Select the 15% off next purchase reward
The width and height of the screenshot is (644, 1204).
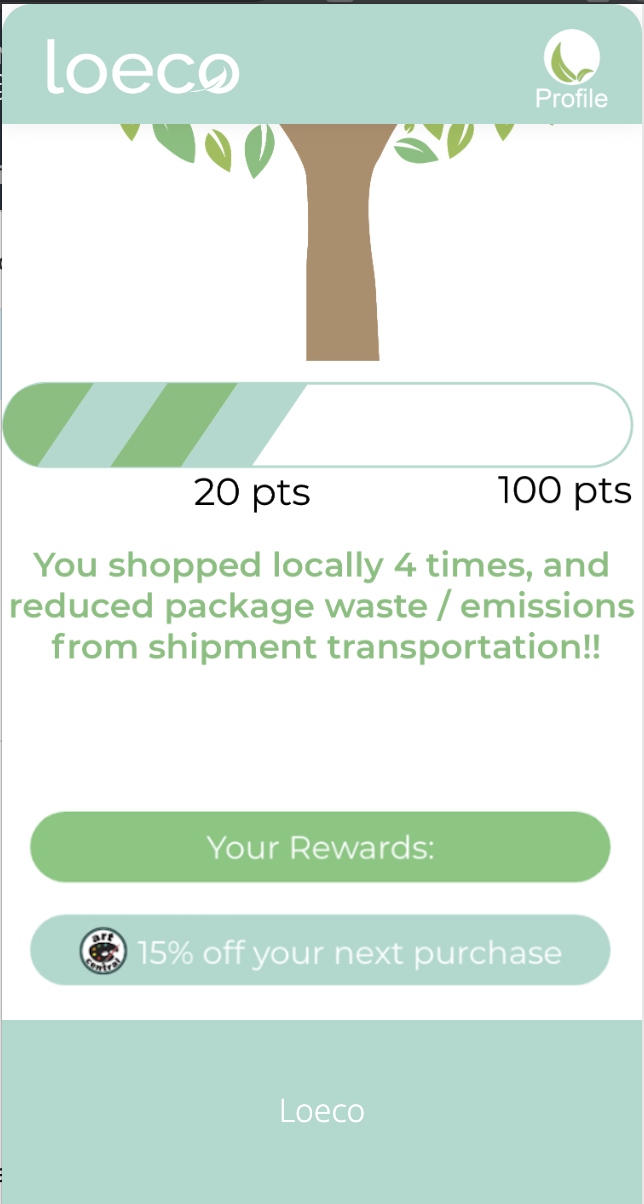tap(320, 951)
